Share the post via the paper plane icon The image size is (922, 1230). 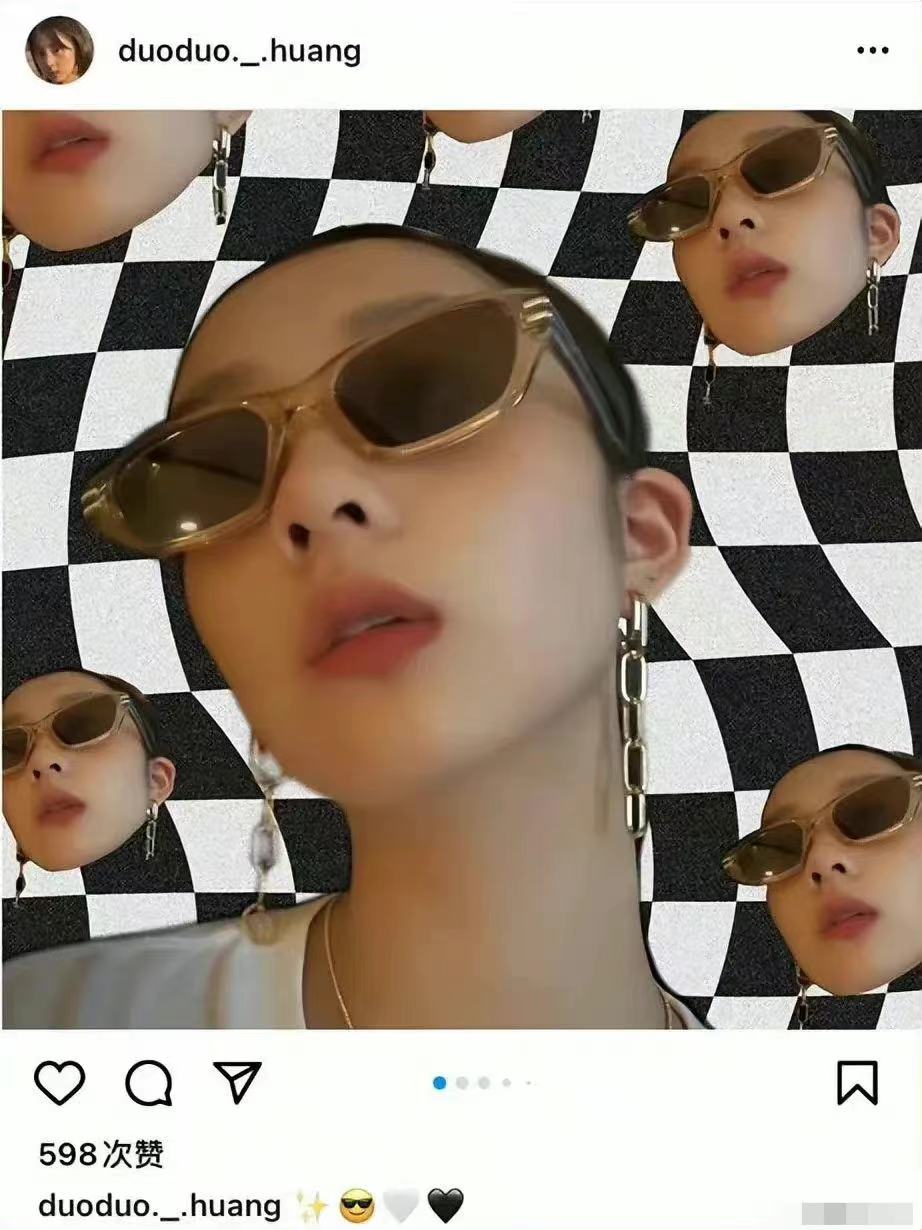click(238, 1083)
